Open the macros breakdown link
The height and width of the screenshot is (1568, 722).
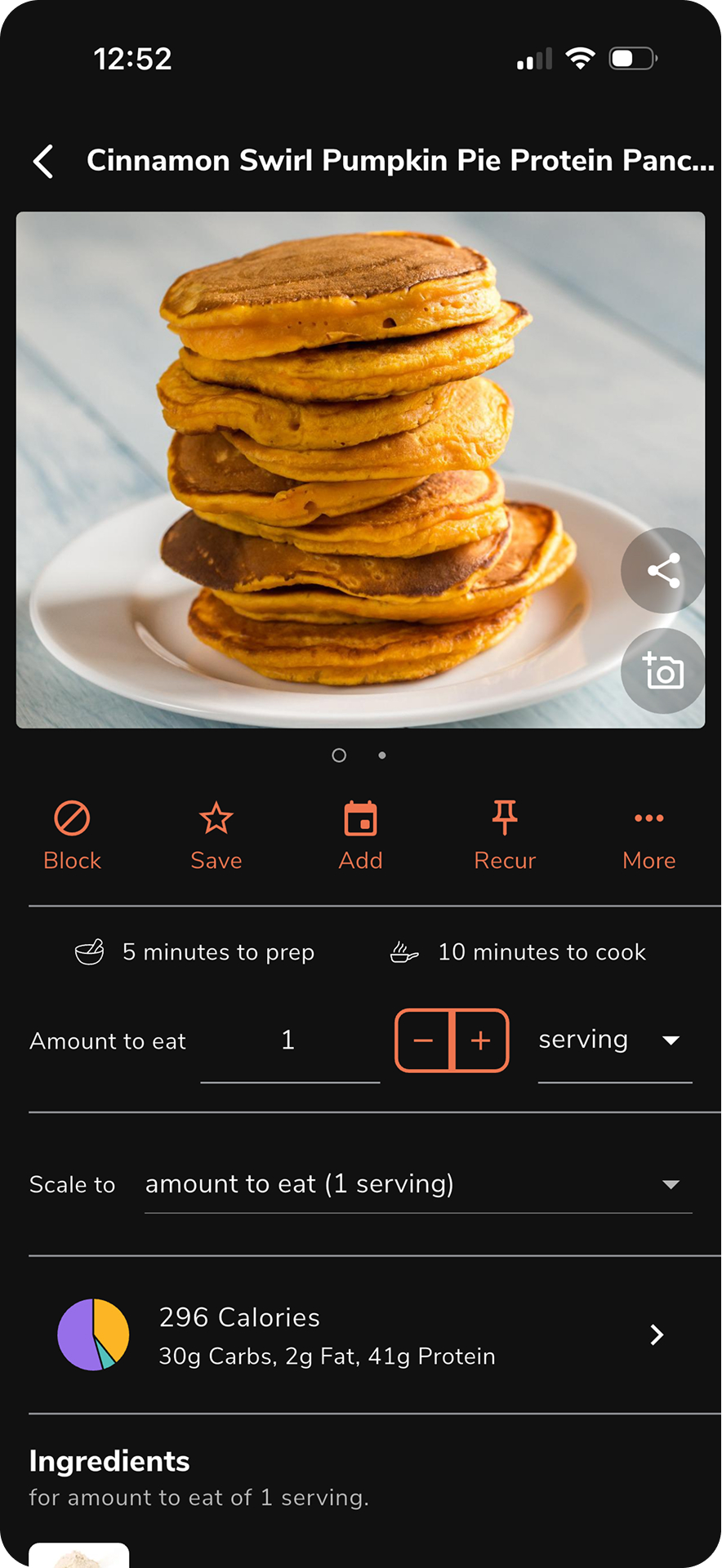327,1356
